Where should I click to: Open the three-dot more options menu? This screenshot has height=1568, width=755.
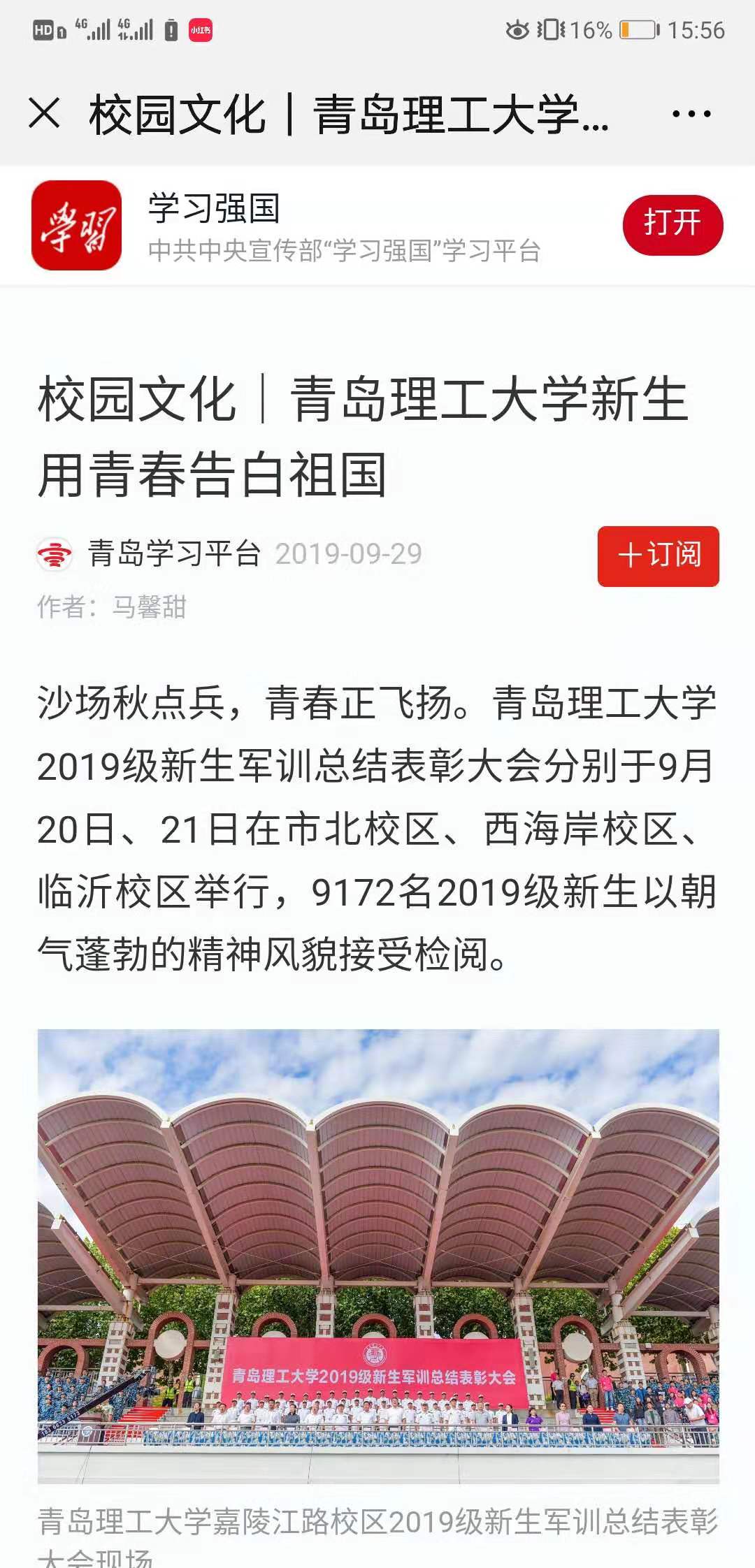(691, 114)
